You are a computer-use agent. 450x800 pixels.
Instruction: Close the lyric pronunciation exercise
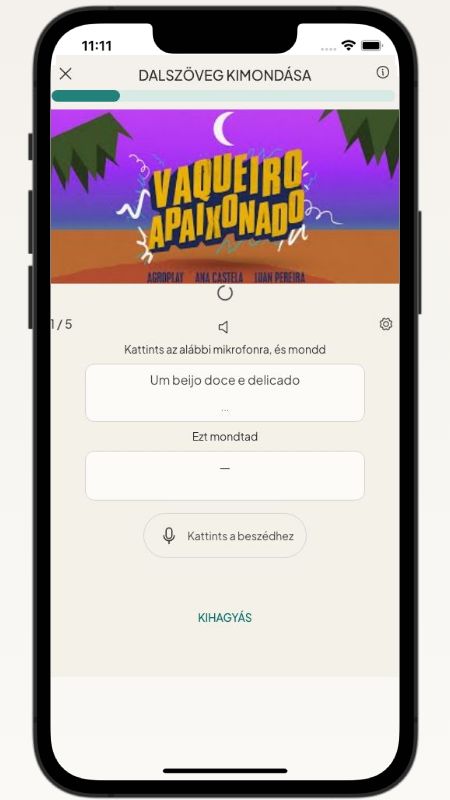(x=65, y=74)
